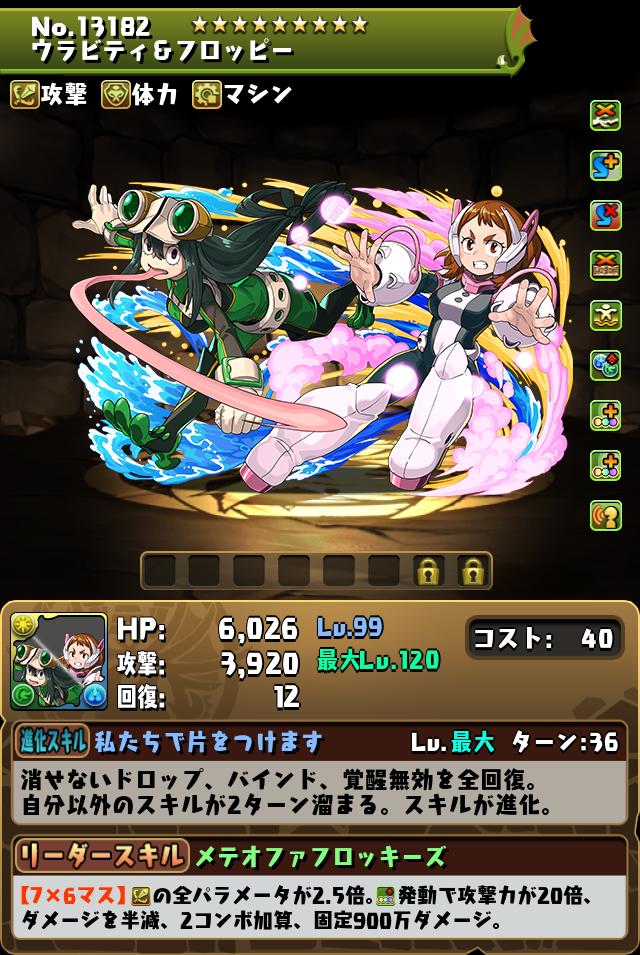This screenshot has height=955, width=640.
Task: Tap the skill boost plus awakening icon
Action: pyautogui.click(x=607, y=165)
